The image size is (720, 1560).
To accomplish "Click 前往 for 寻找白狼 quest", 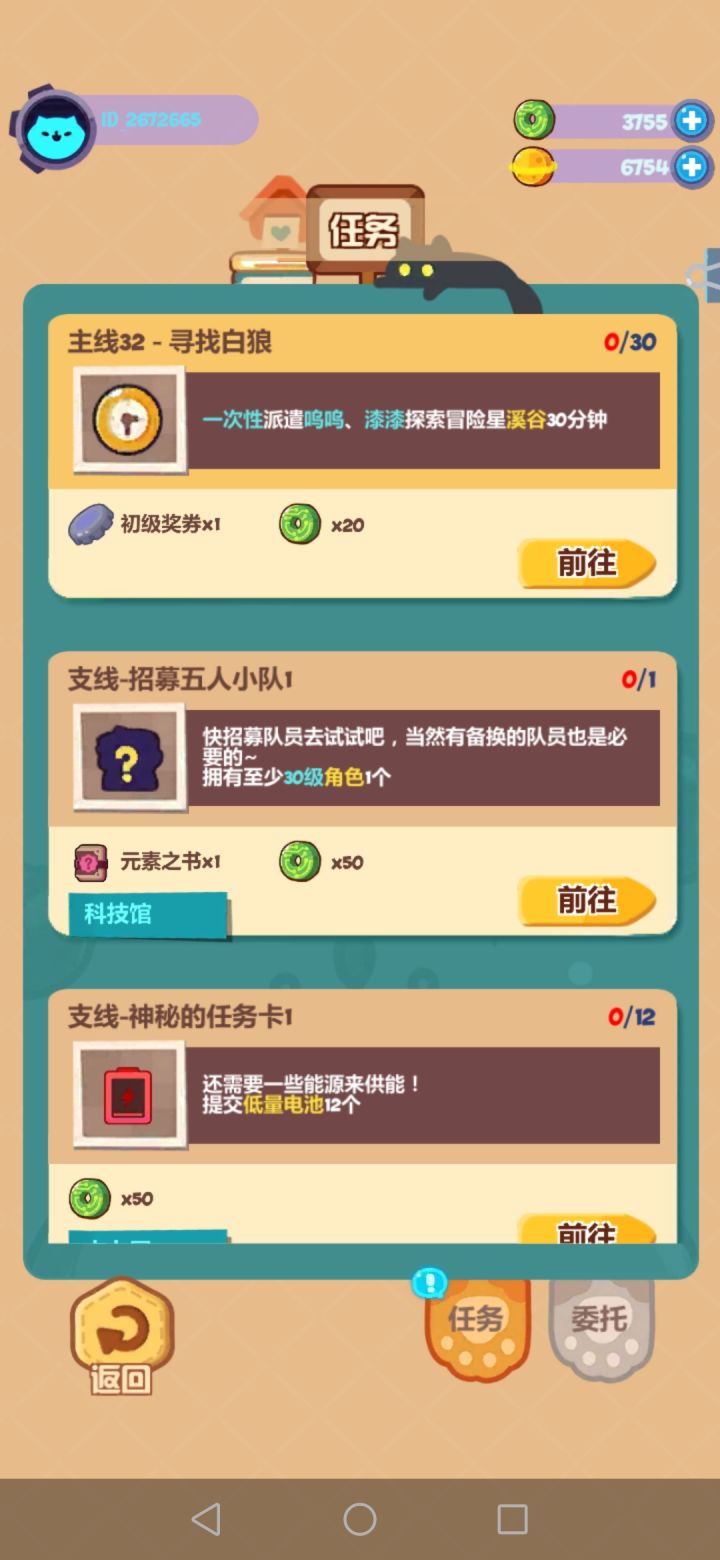I will [x=588, y=563].
